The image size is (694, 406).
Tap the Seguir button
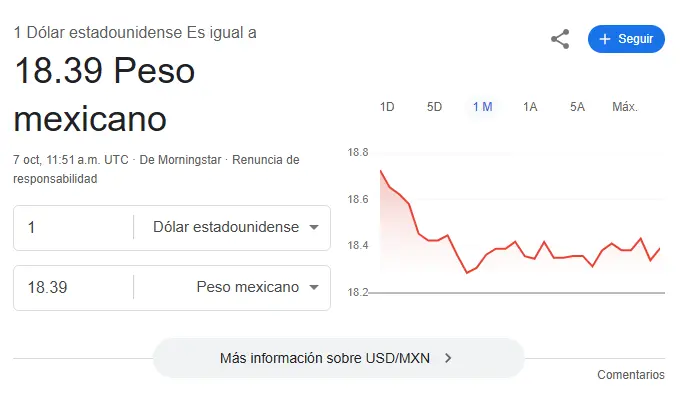pos(626,39)
